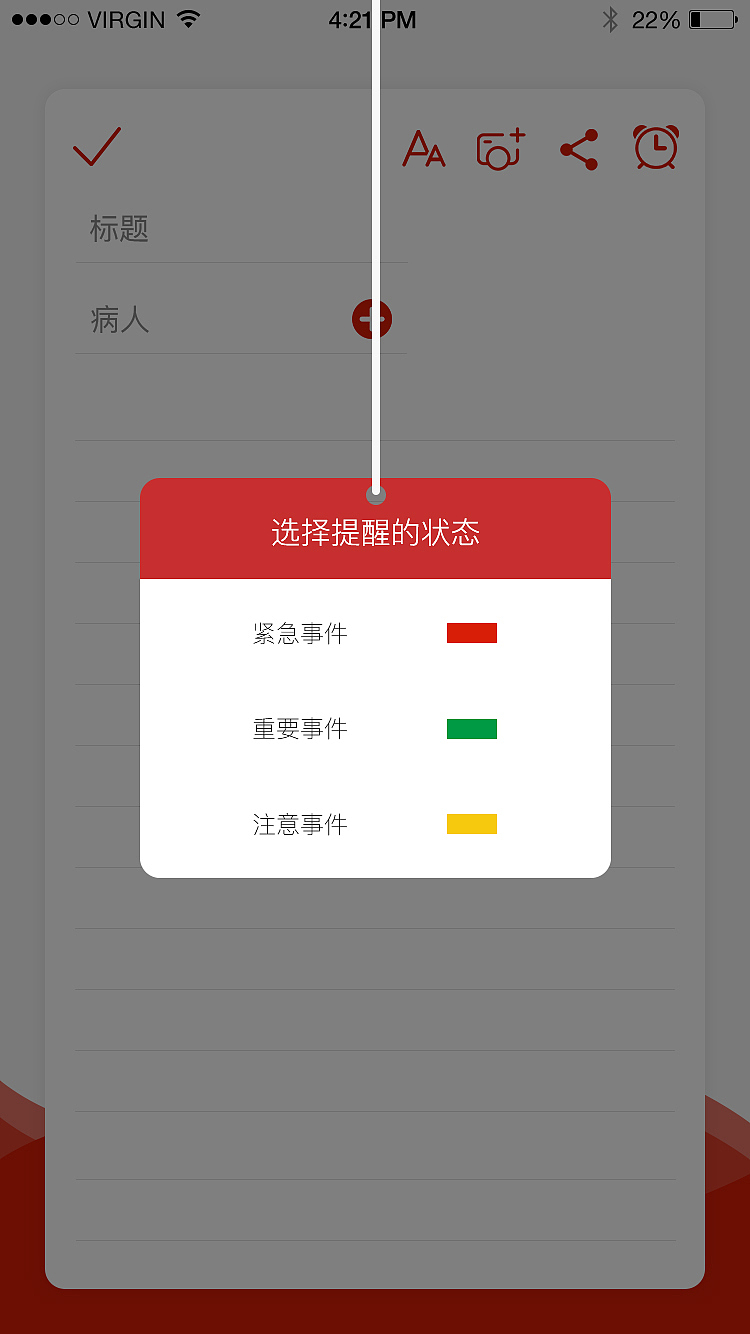
Task: Tap the signal strength dots near VIRGIN
Action: [42, 17]
